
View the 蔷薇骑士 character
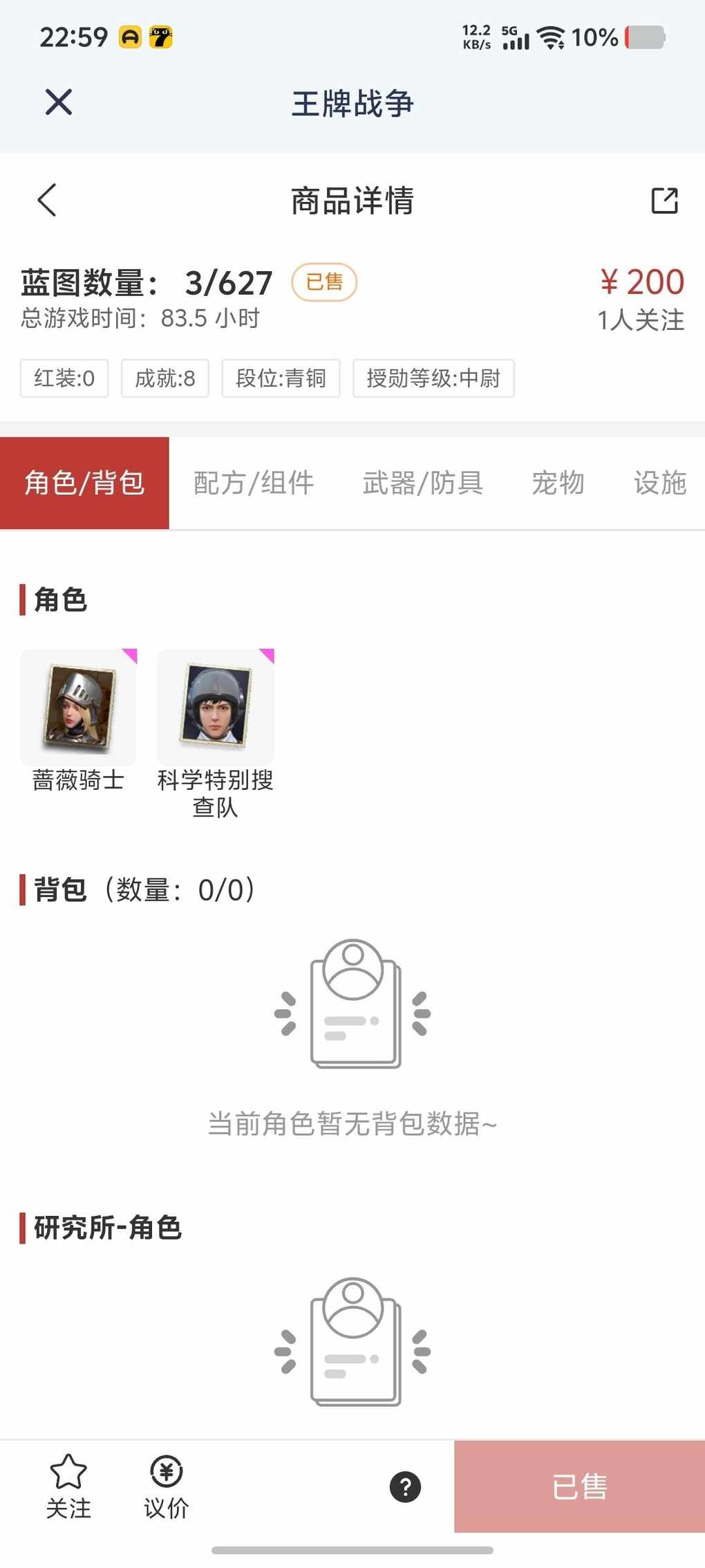tap(79, 708)
